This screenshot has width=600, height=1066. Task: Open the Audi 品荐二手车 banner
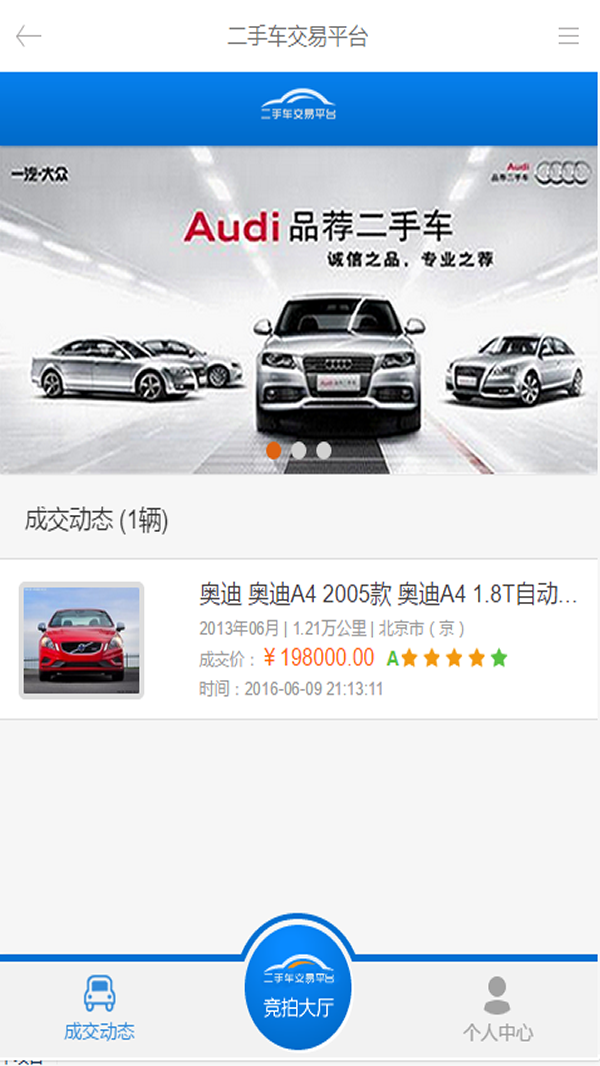[x=300, y=310]
